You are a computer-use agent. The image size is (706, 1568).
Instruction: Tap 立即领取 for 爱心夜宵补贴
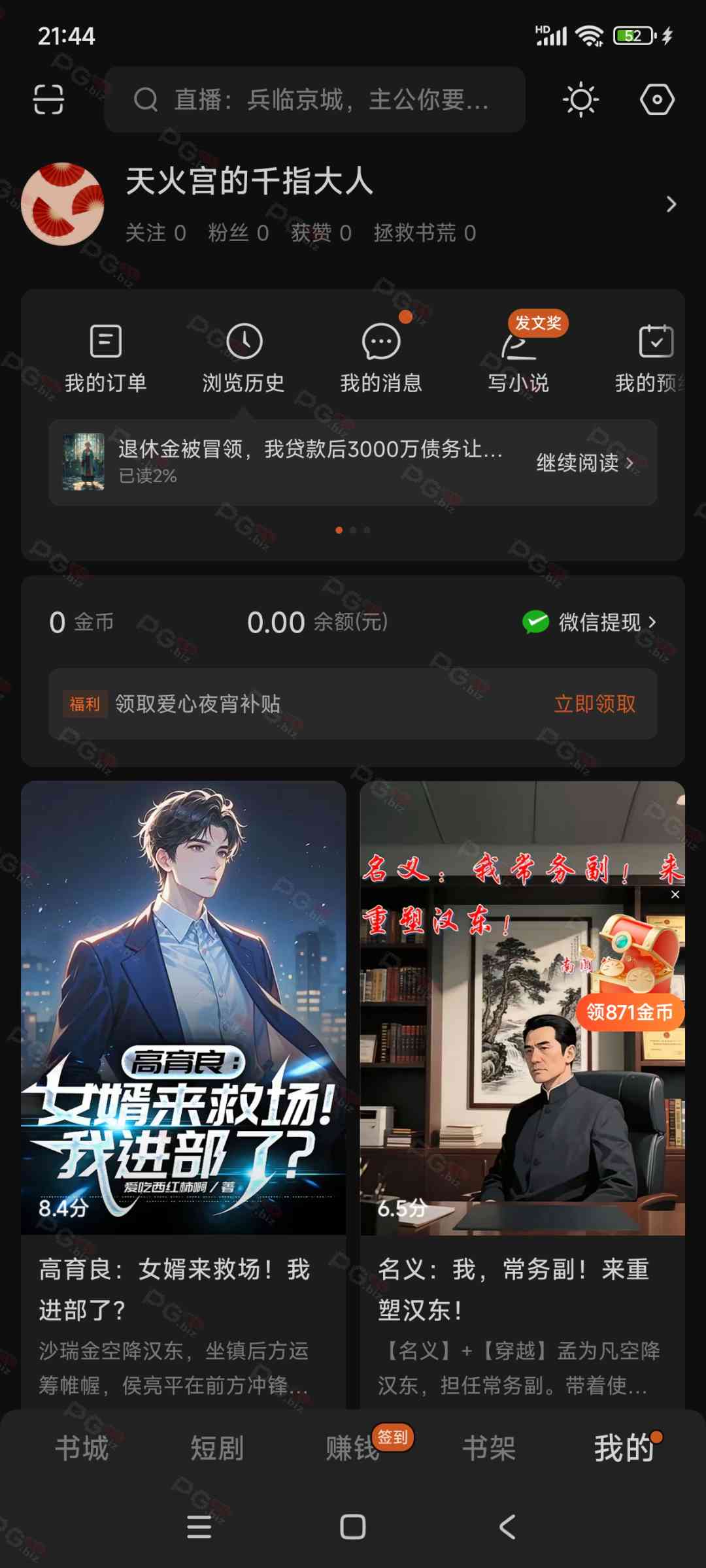[594, 704]
